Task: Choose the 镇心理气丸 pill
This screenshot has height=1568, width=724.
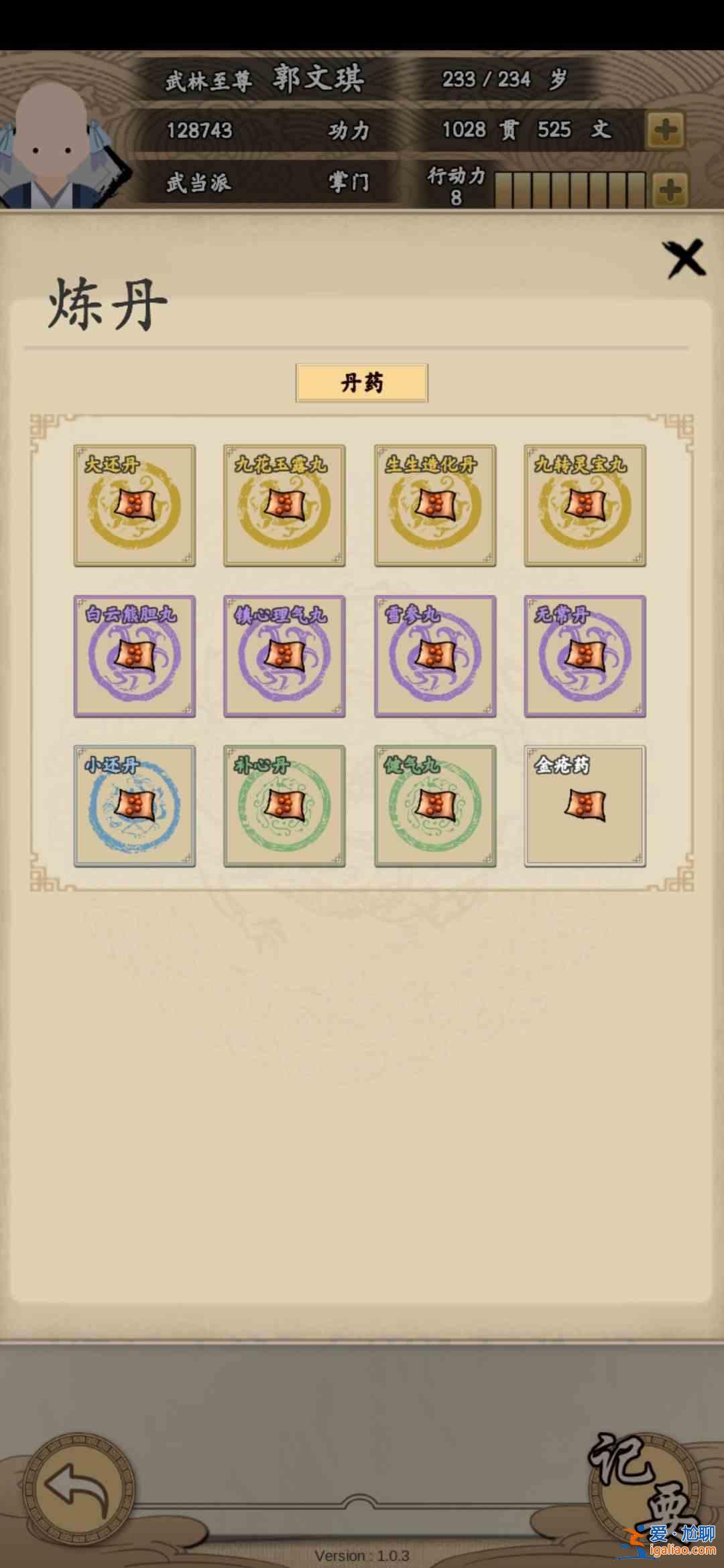Action: (284, 656)
